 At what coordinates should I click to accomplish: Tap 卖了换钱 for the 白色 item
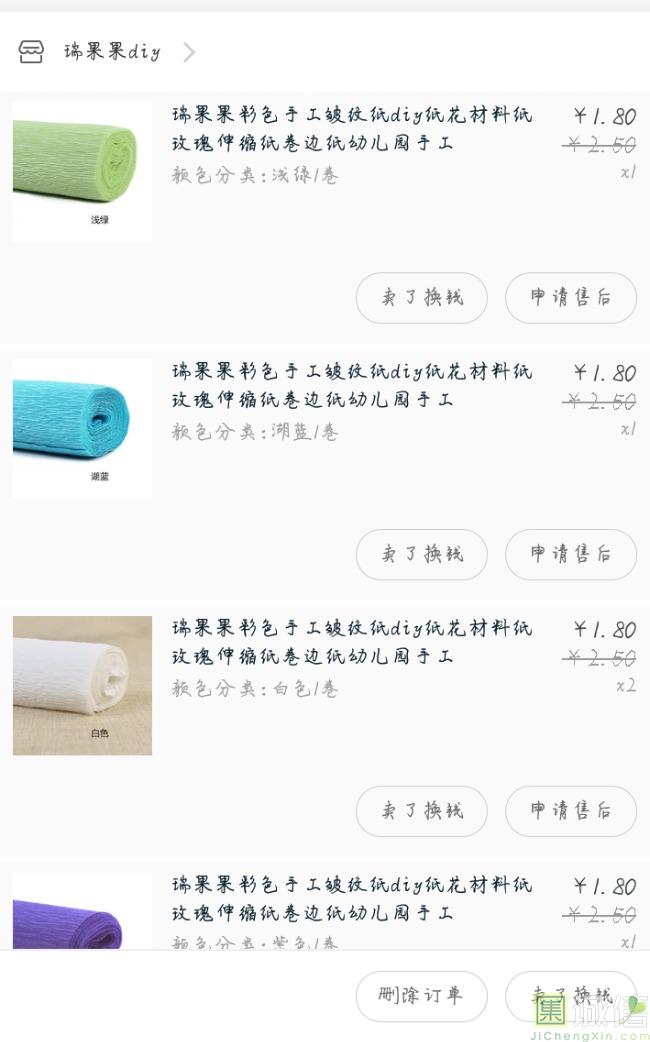click(x=421, y=811)
